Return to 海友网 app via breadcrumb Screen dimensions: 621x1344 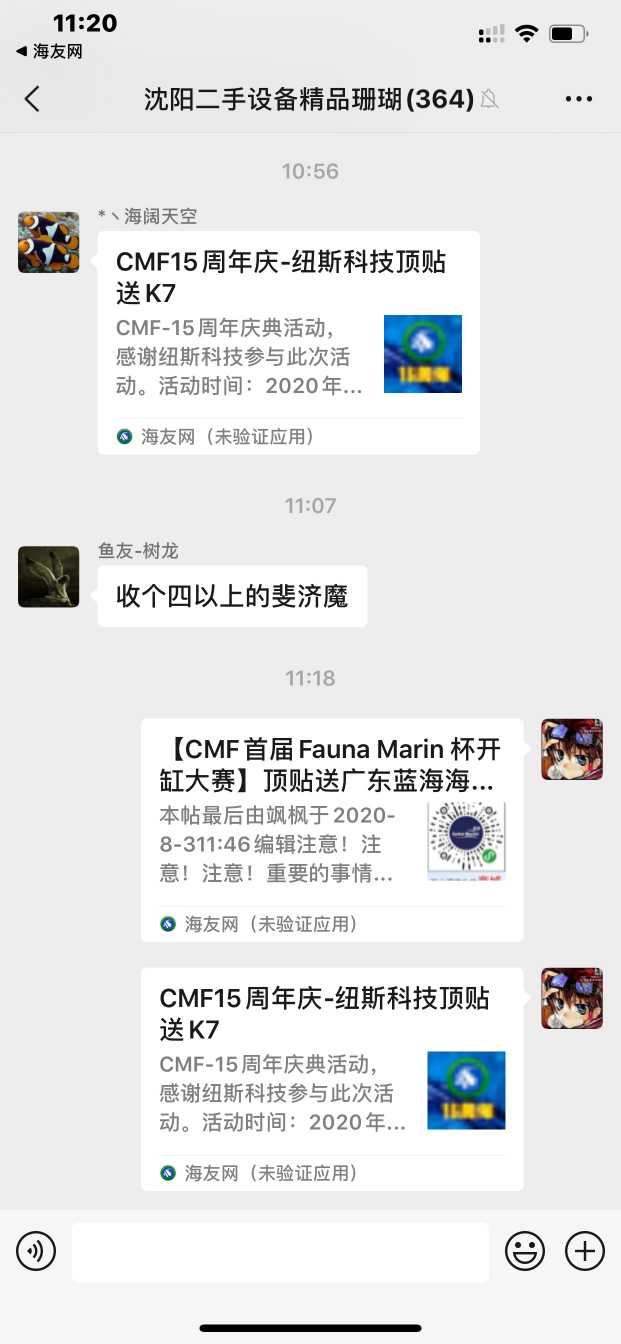[x=50, y=51]
